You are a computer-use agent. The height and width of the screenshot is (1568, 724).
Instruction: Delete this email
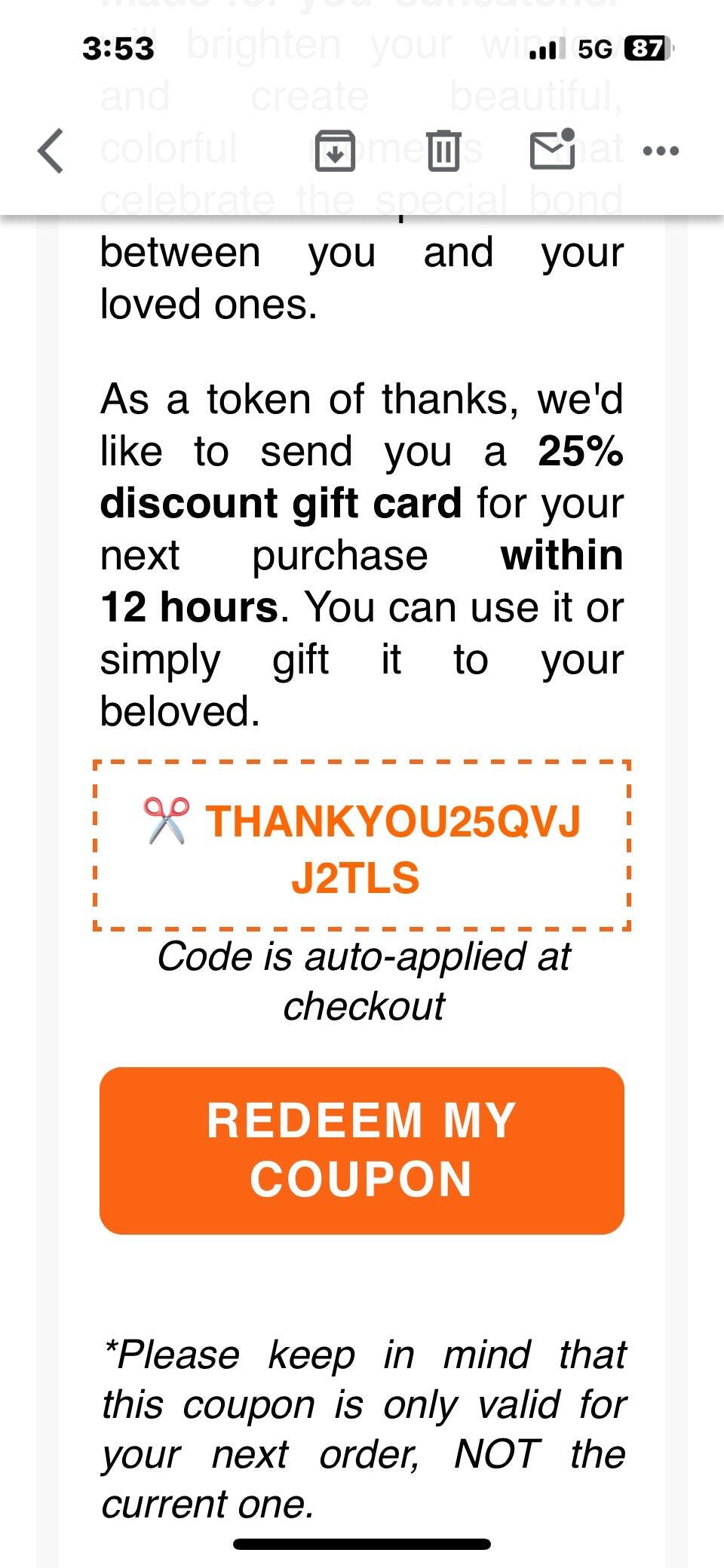pyautogui.click(x=443, y=151)
